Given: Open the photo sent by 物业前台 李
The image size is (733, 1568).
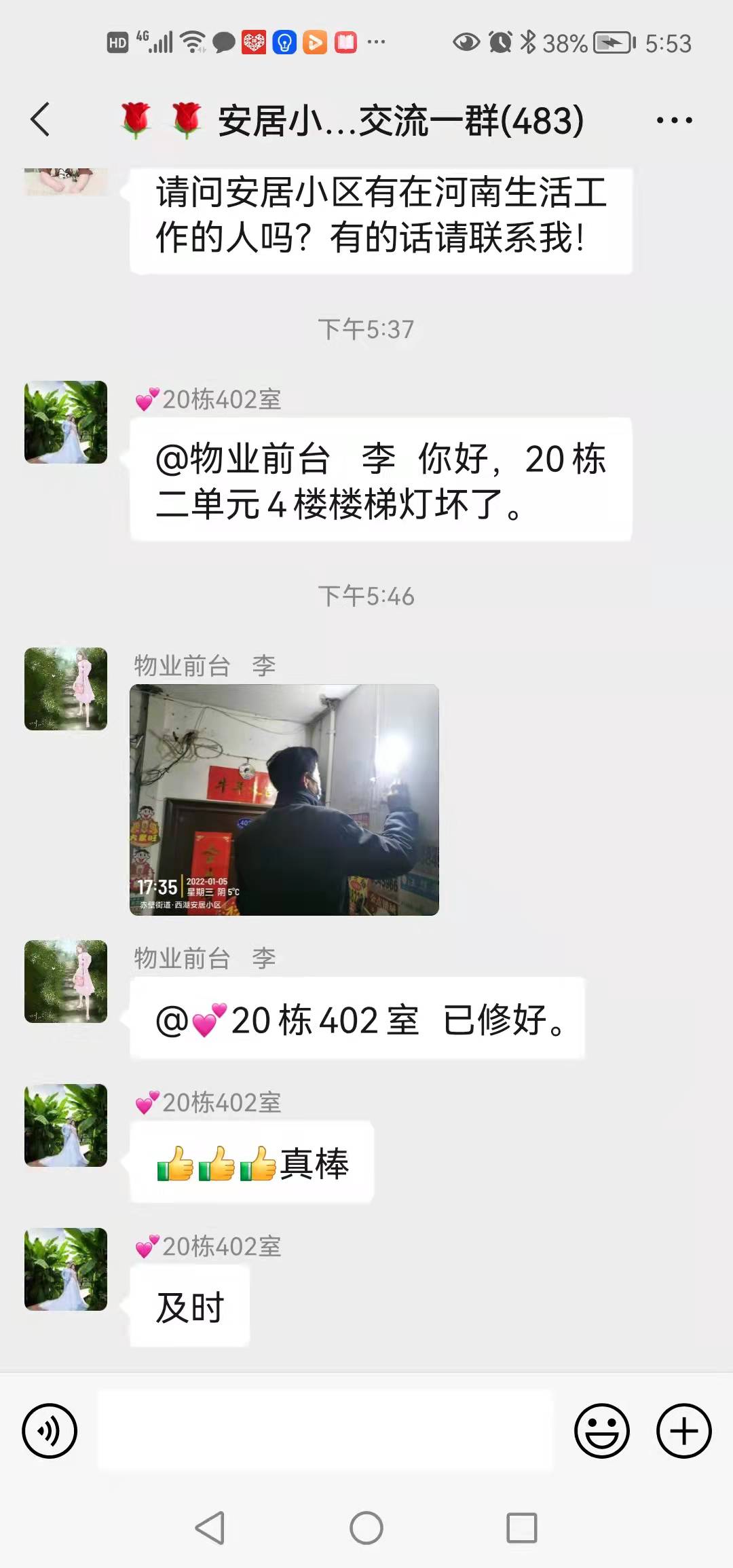Looking at the screenshot, I should pos(284,800).
